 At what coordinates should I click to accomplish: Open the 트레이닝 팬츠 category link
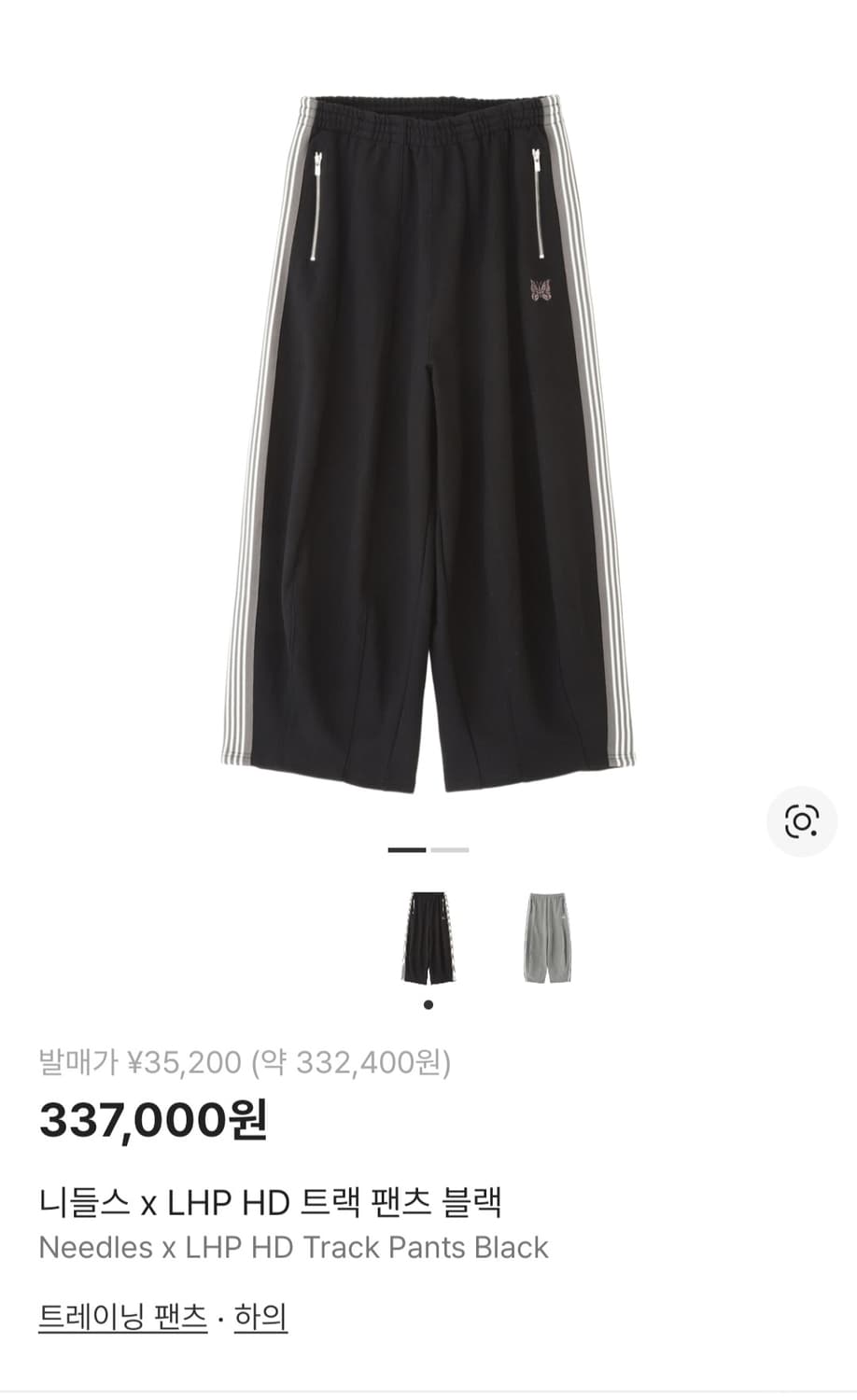(x=122, y=1317)
